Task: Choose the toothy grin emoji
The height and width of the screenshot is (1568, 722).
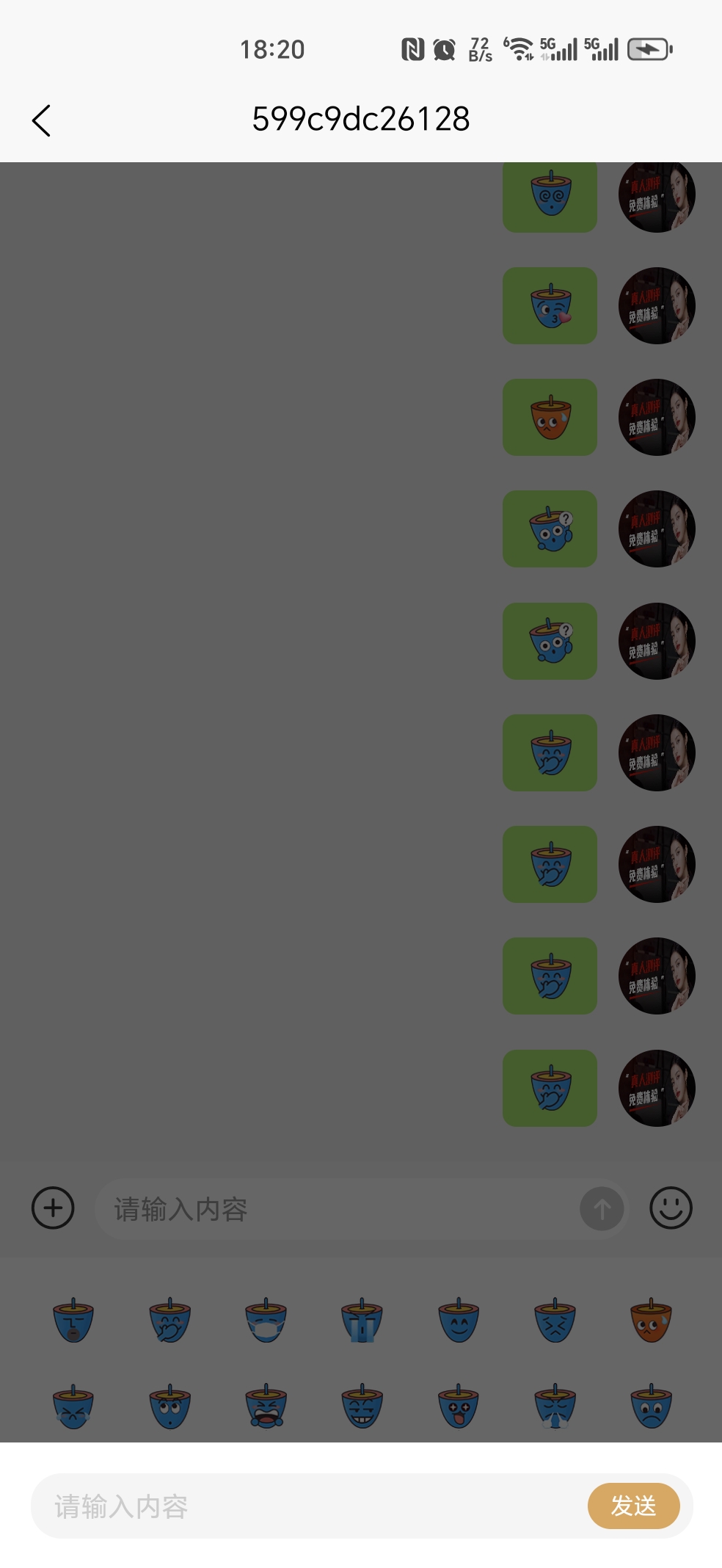Action: pos(362,1407)
